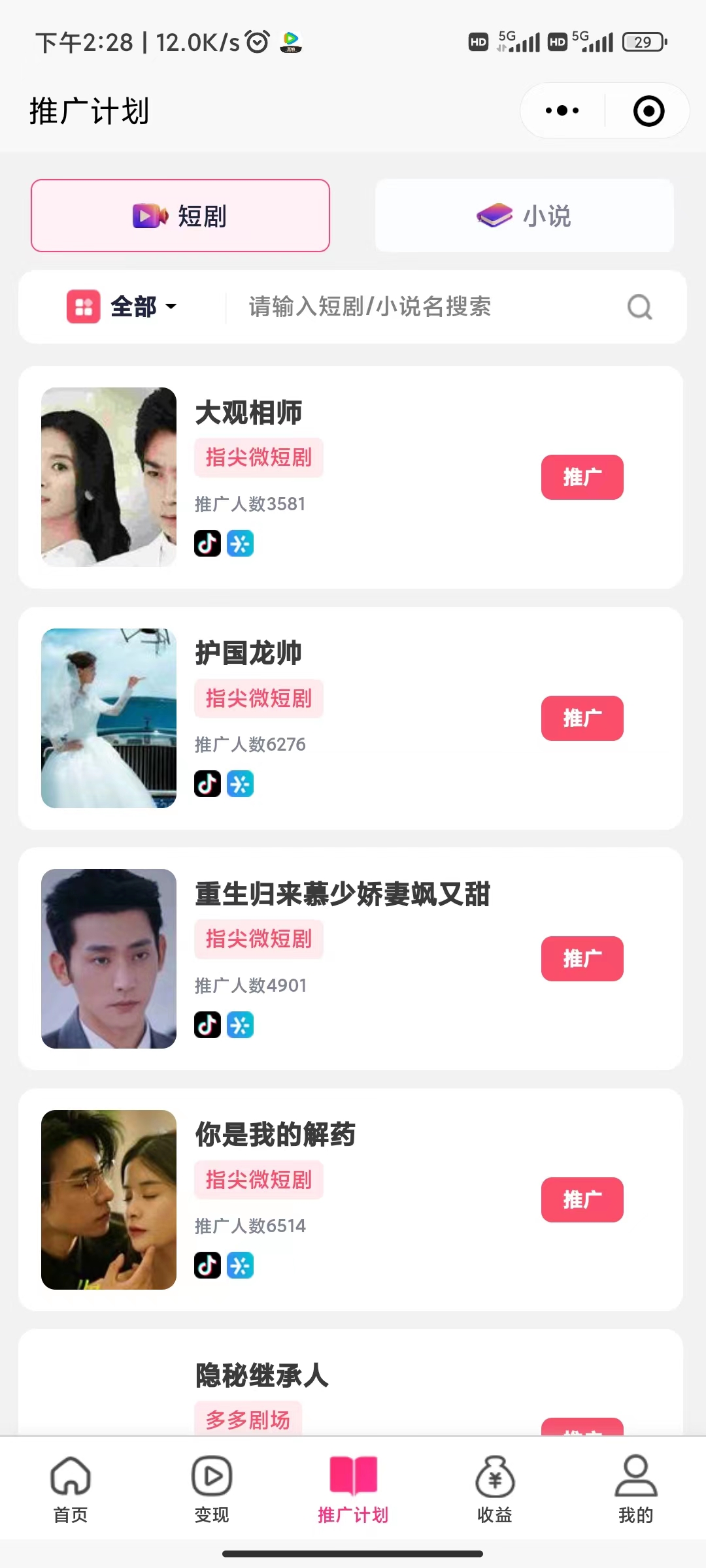Tap the search field for drama or novel names

(418, 306)
